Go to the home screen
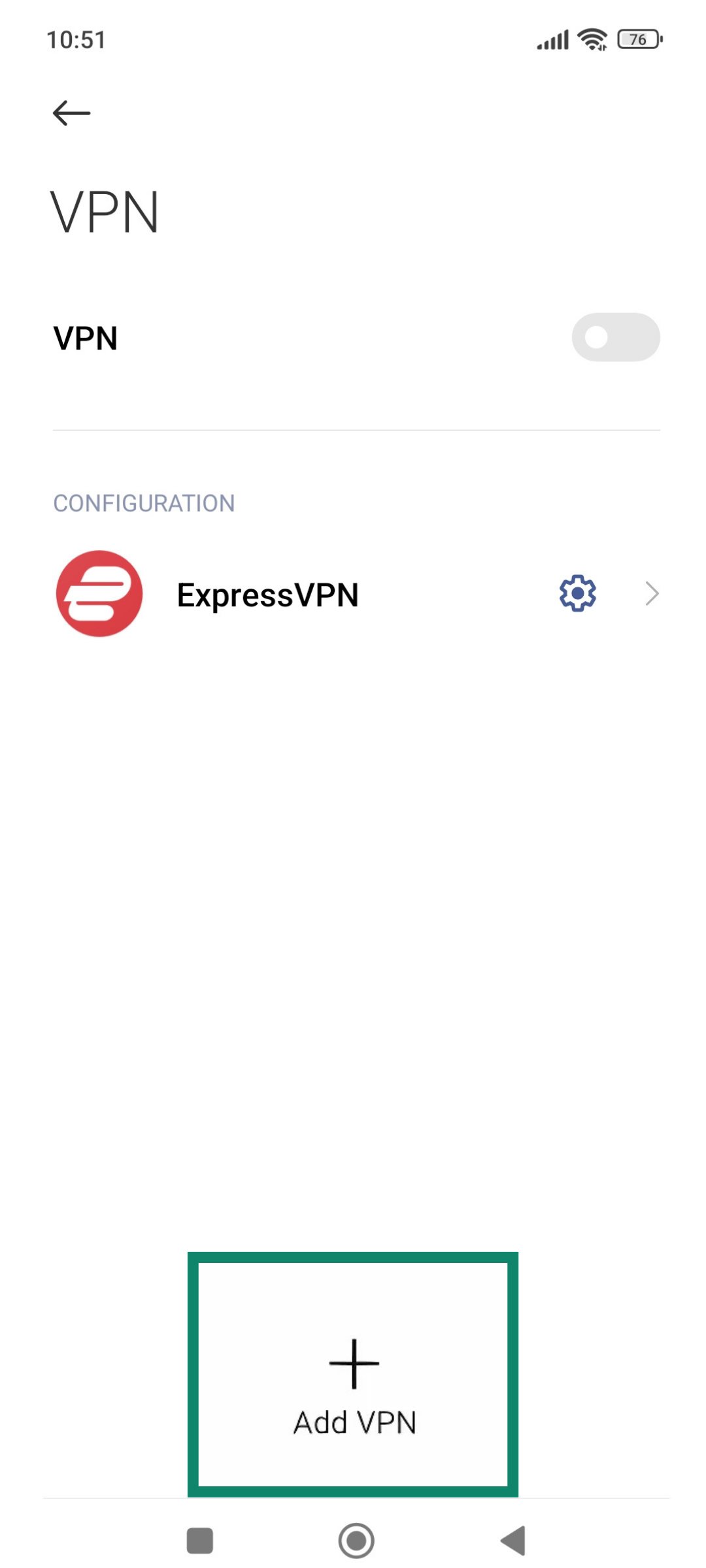The width and height of the screenshot is (706, 1568). 356,1541
